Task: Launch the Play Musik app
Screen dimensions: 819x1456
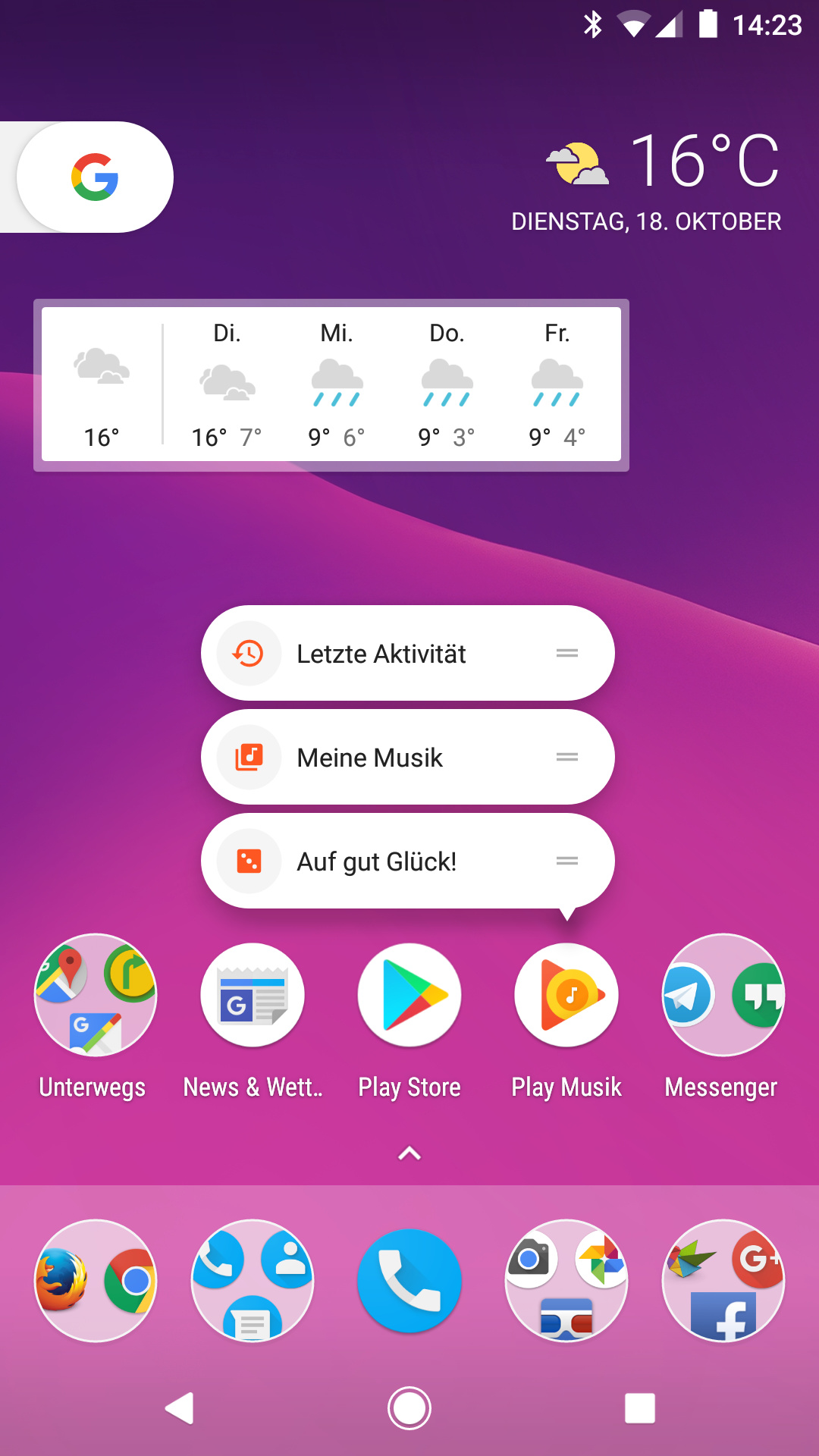Action: click(566, 995)
